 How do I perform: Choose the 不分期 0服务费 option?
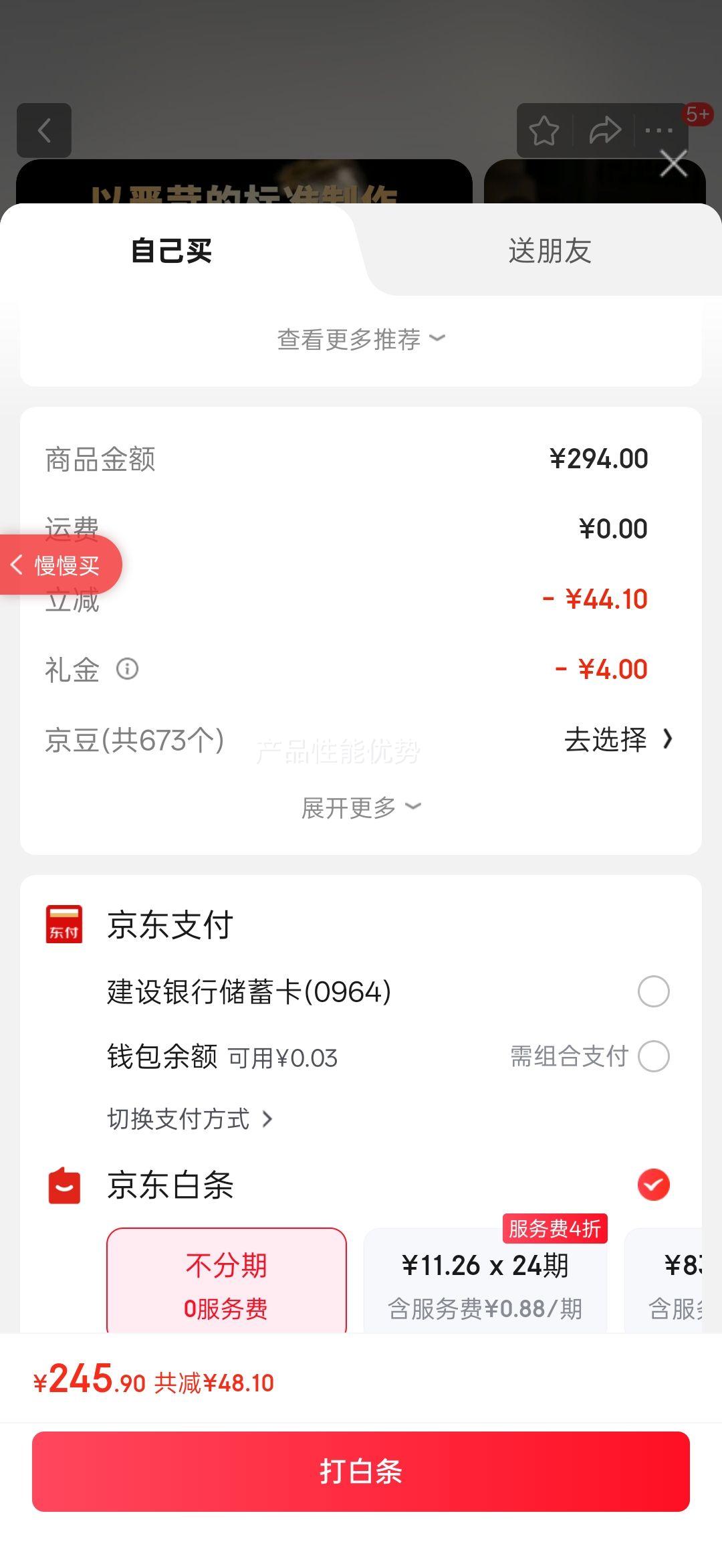[227, 1280]
